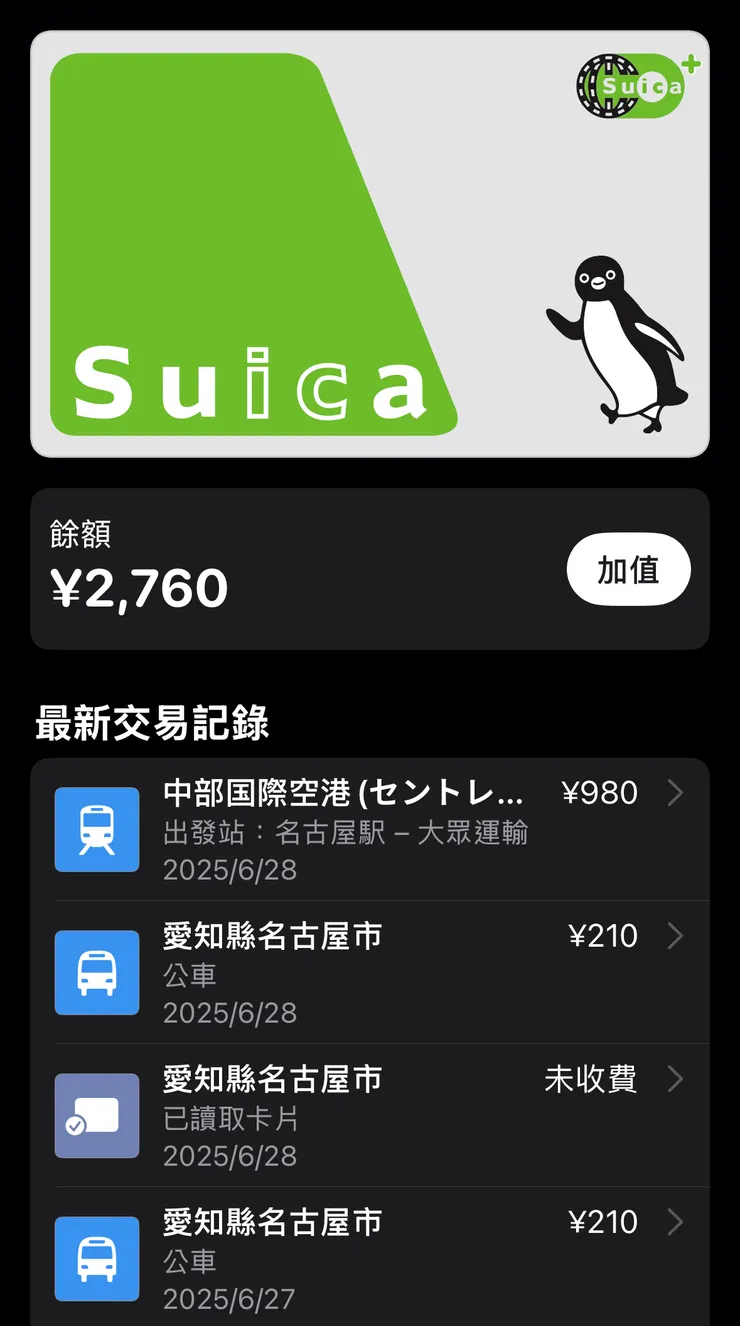740x1326 pixels.
Task: Tap the 加值 button to add funds
Action: (x=628, y=568)
